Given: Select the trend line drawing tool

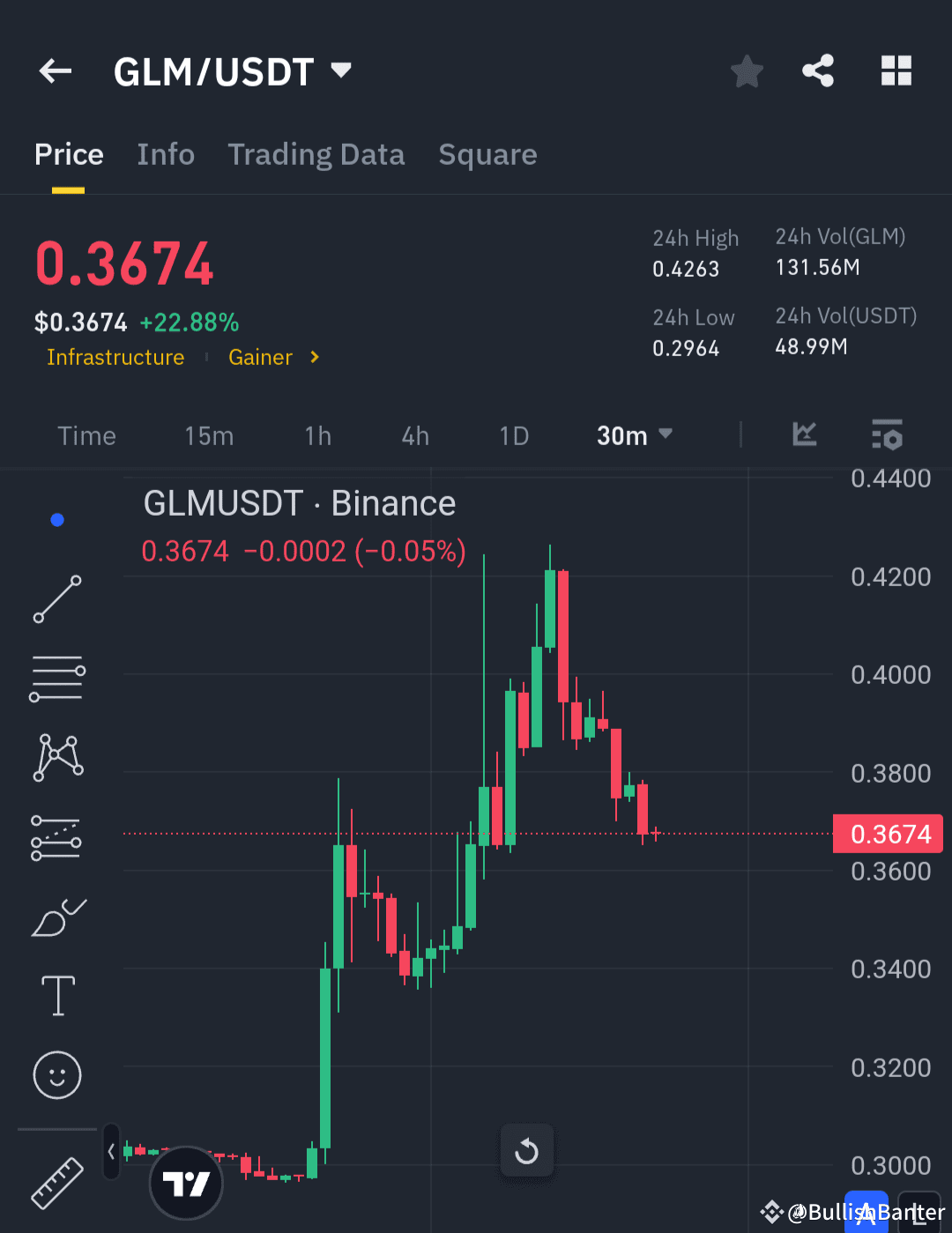Looking at the screenshot, I should 56,600.
